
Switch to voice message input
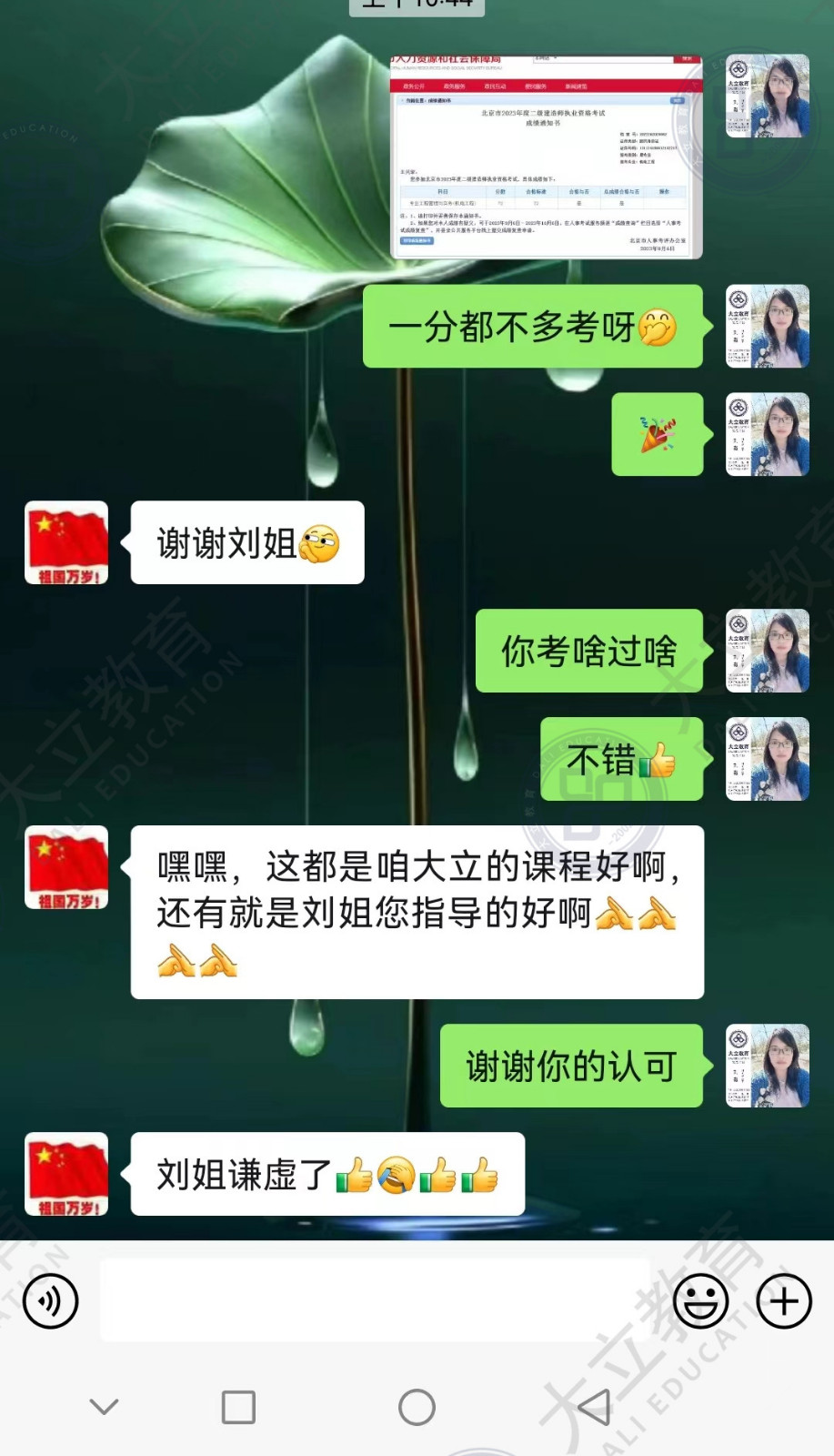pos(50,1301)
